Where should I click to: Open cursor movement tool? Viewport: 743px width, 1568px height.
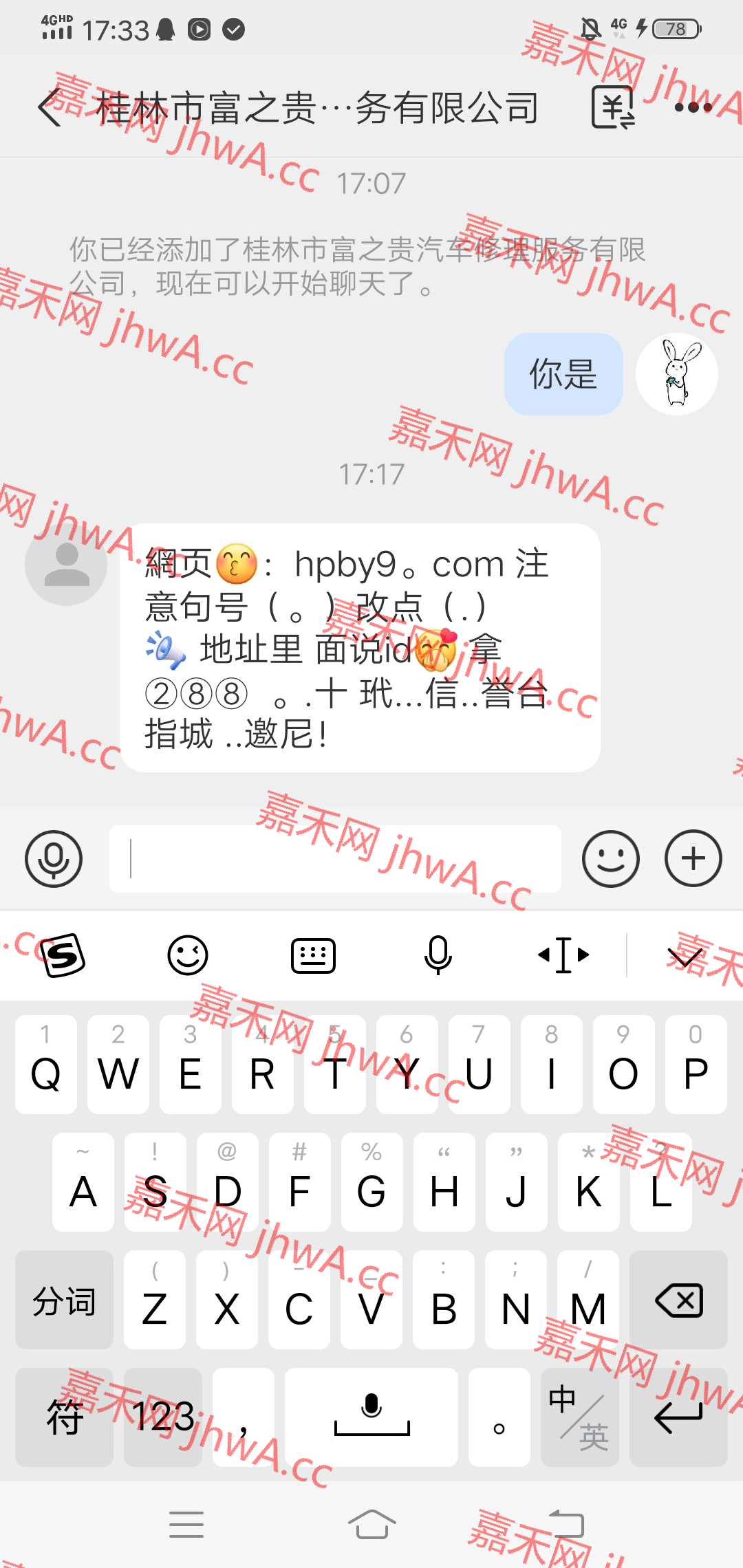563,955
